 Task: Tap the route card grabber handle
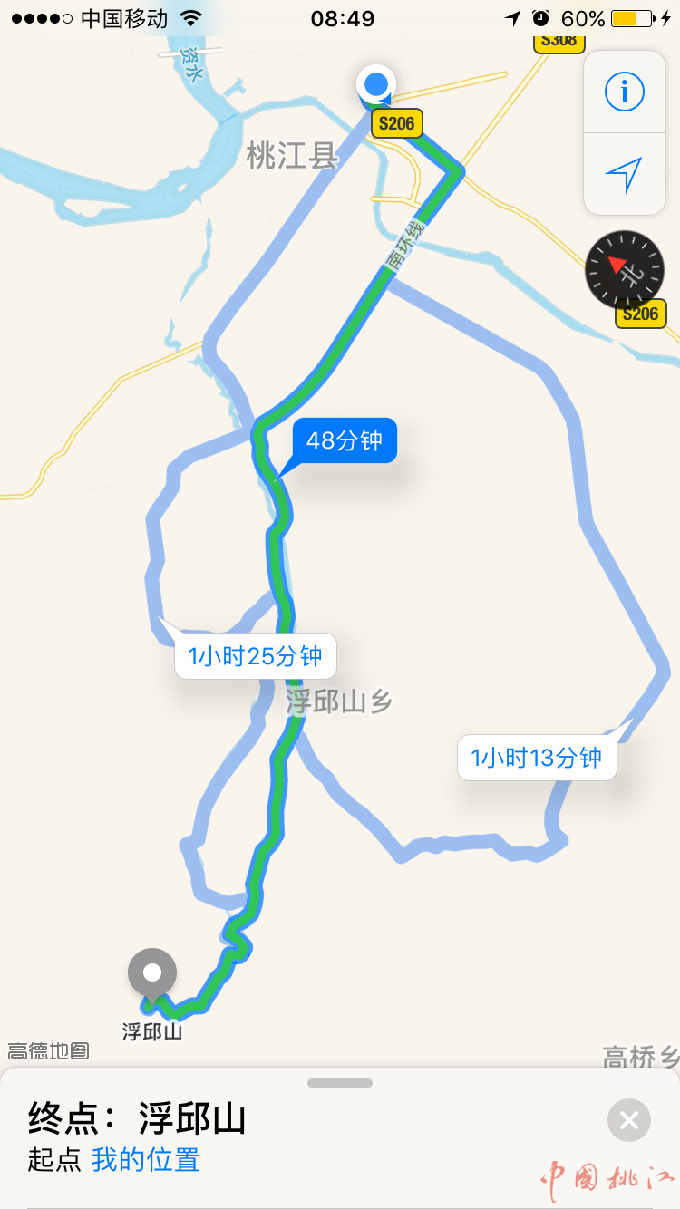(340, 1083)
